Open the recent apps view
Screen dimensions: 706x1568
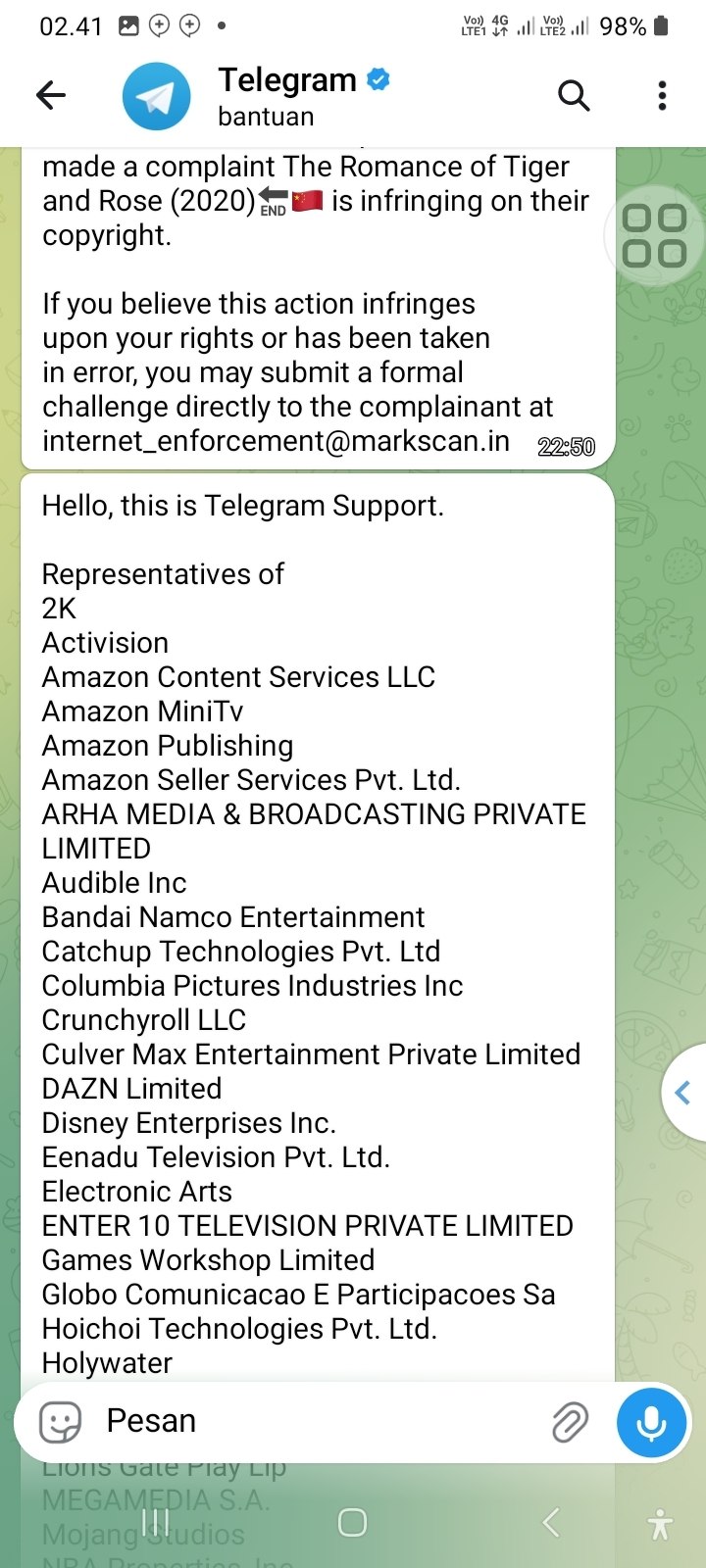tap(156, 1522)
